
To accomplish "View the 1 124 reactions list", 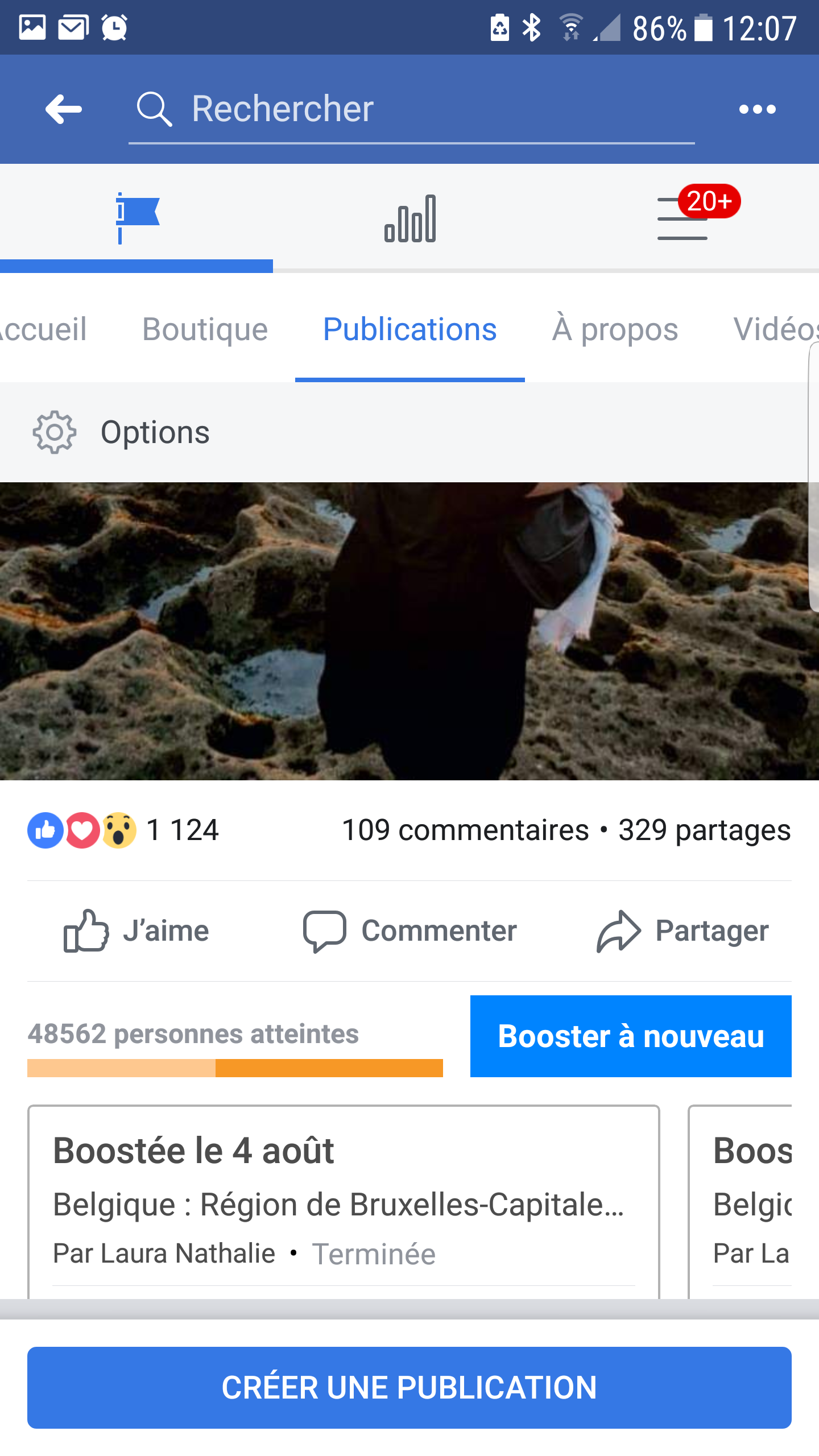I will pos(123,830).
